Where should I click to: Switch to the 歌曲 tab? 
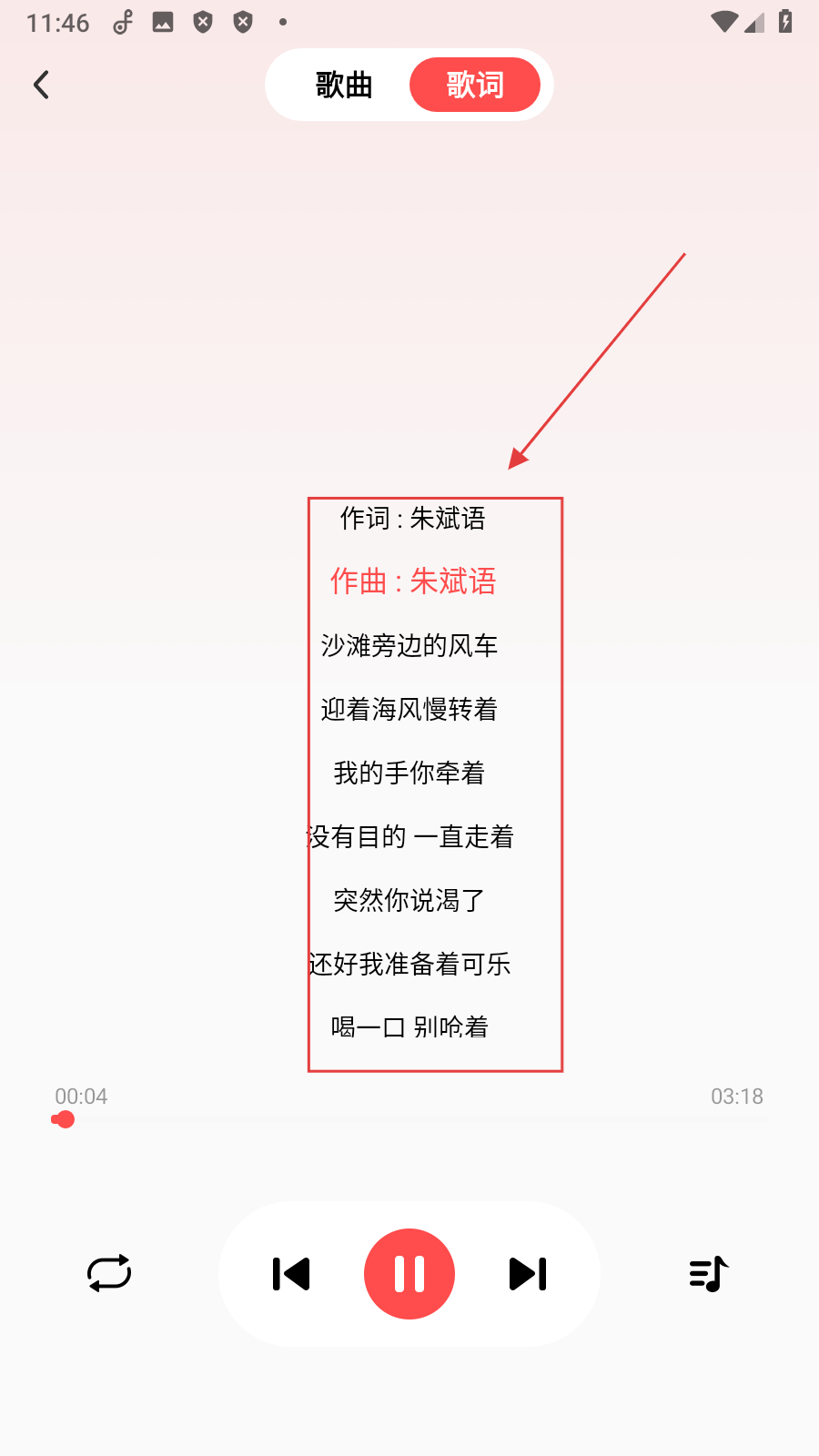coord(344,85)
